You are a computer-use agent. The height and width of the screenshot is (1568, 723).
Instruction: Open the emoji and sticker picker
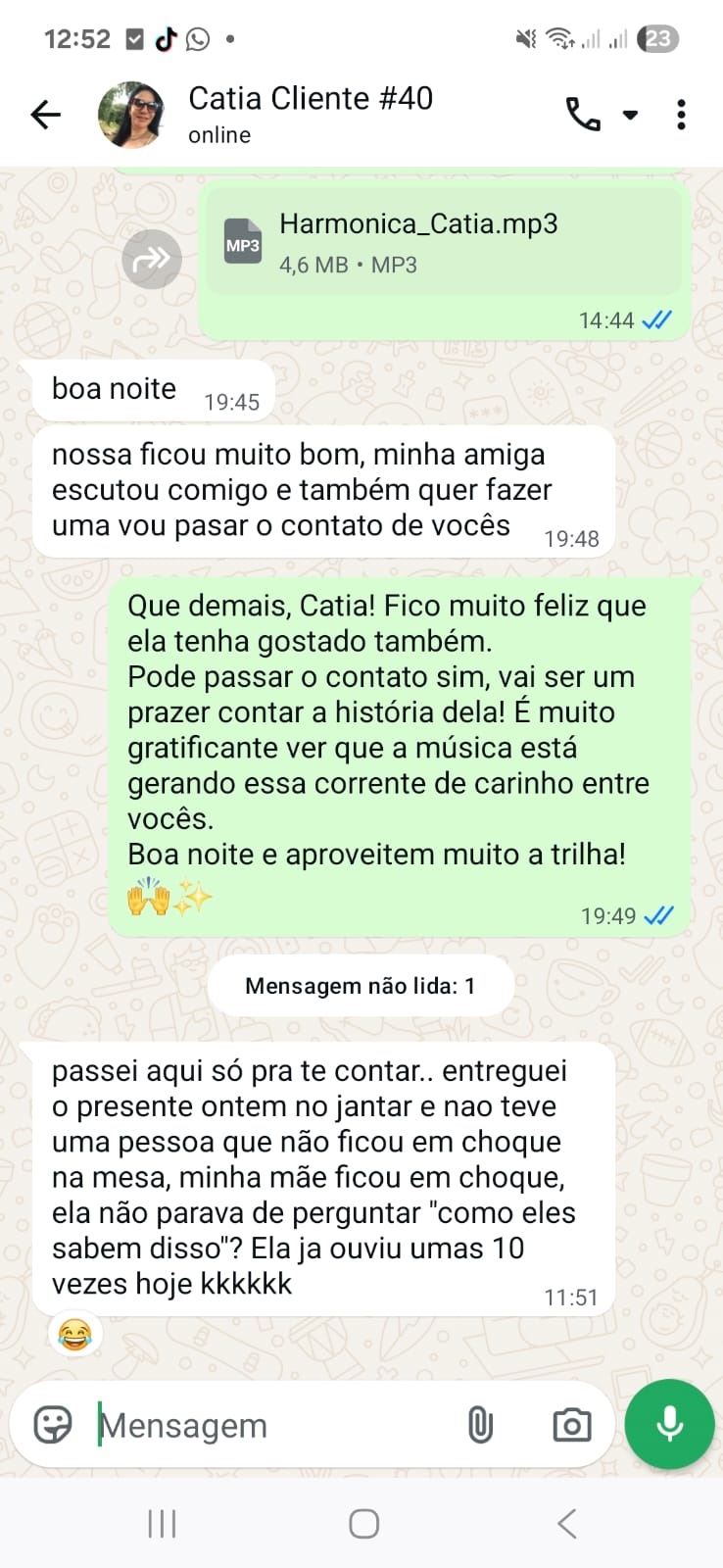pyautogui.click(x=50, y=1424)
